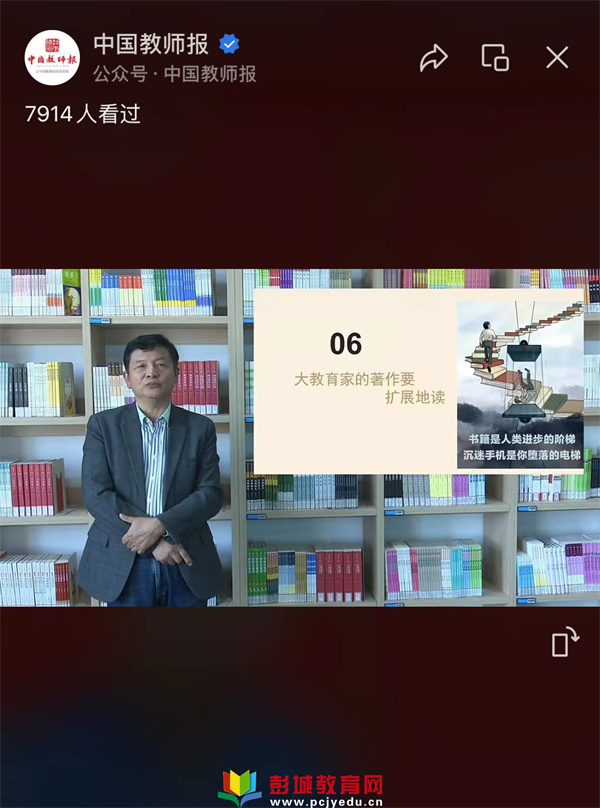Close the video player

click(557, 57)
